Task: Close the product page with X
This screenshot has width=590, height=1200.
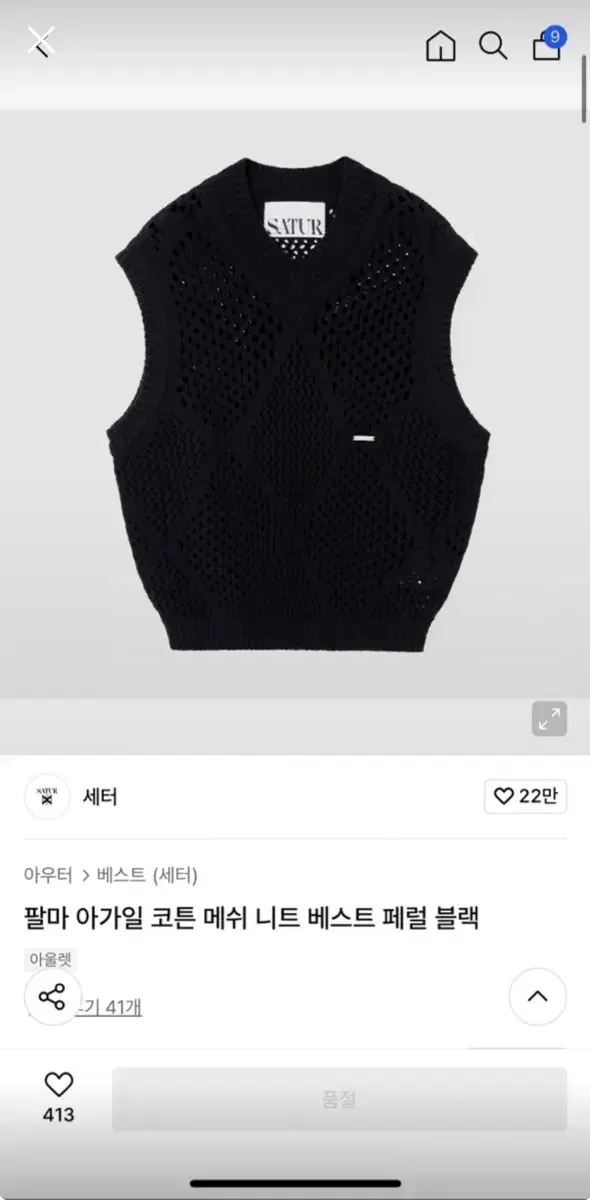Action: (40, 42)
